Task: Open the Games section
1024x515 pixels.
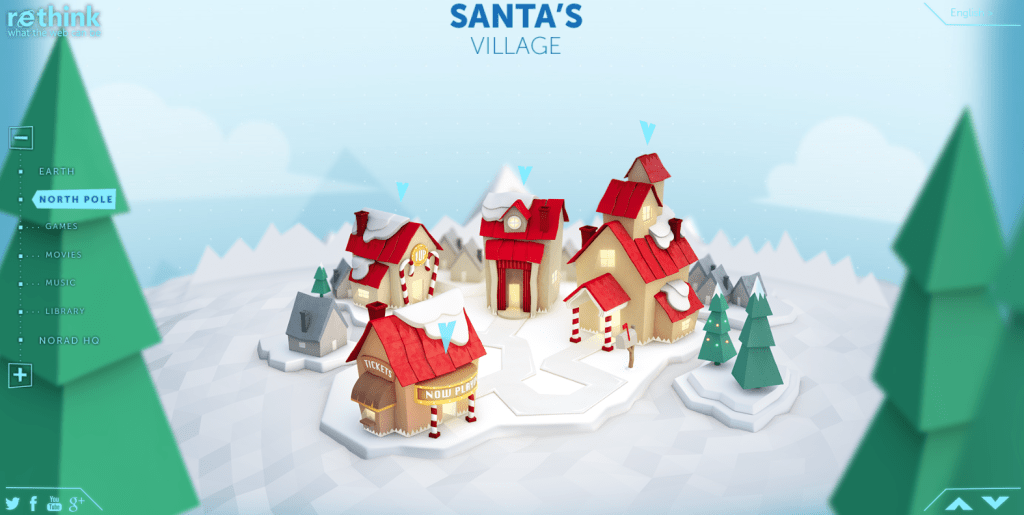Action: click(x=62, y=227)
